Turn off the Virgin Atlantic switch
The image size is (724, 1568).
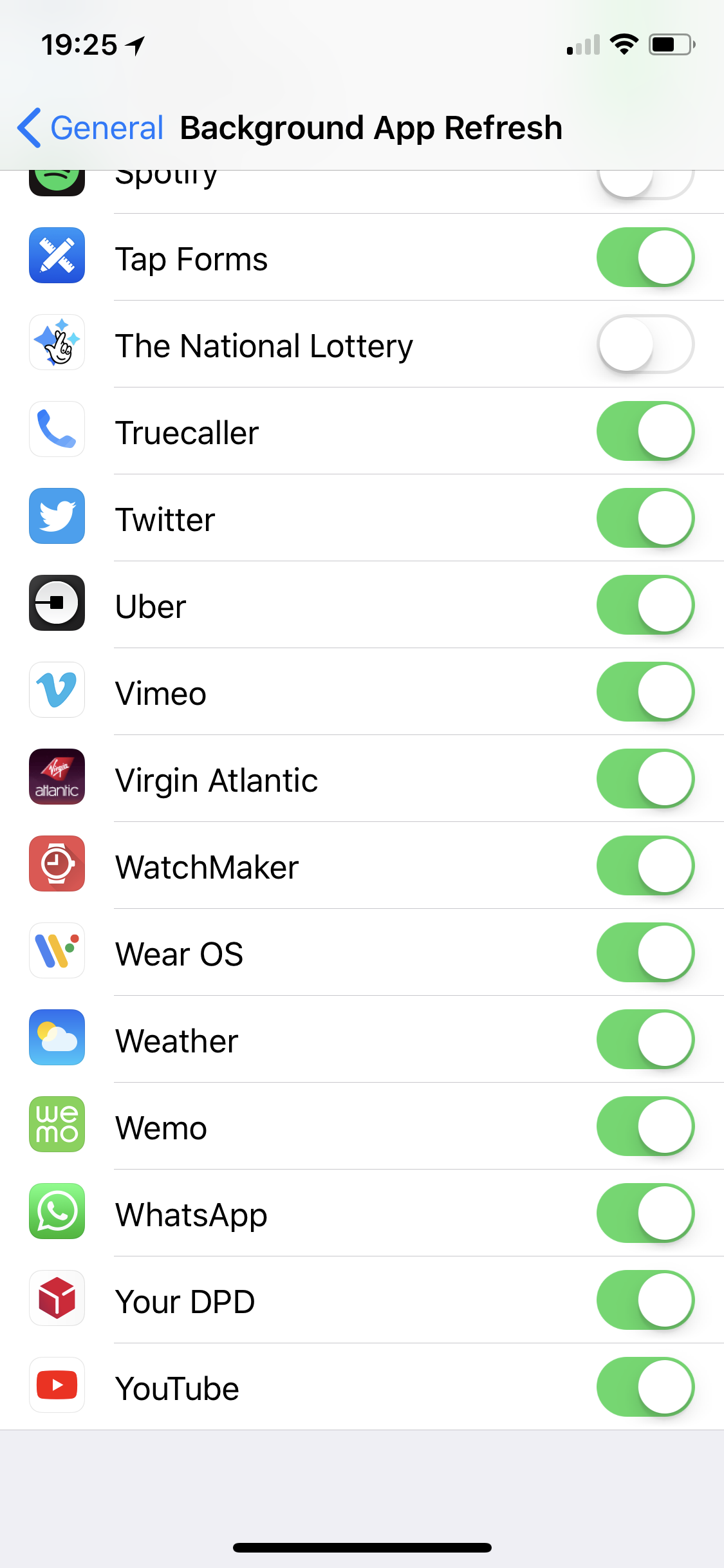click(x=645, y=779)
